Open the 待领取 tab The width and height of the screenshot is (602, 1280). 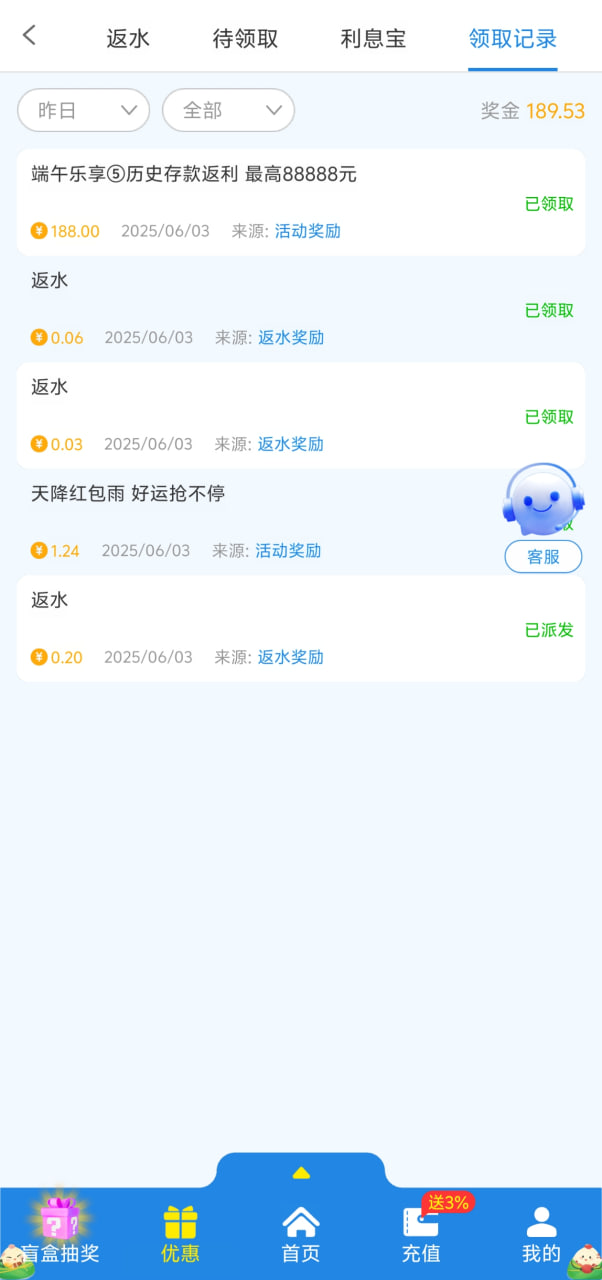coord(245,39)
